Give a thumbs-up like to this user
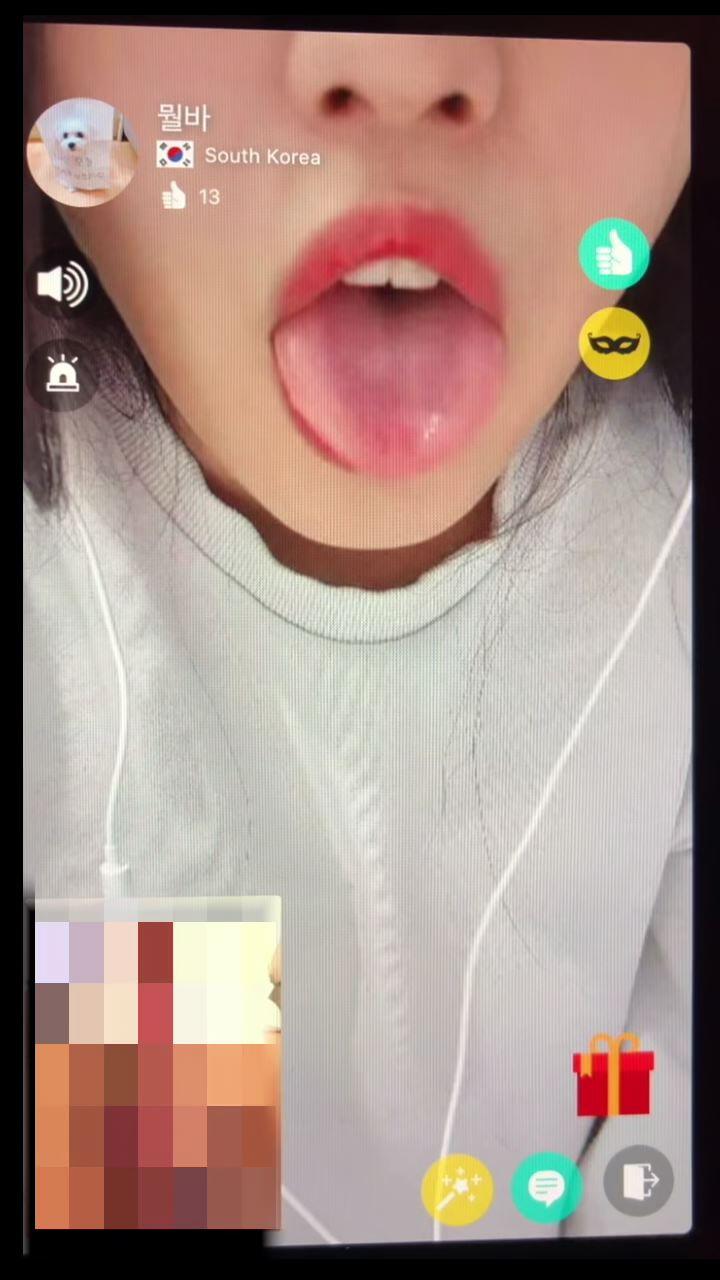 (614, 254)
